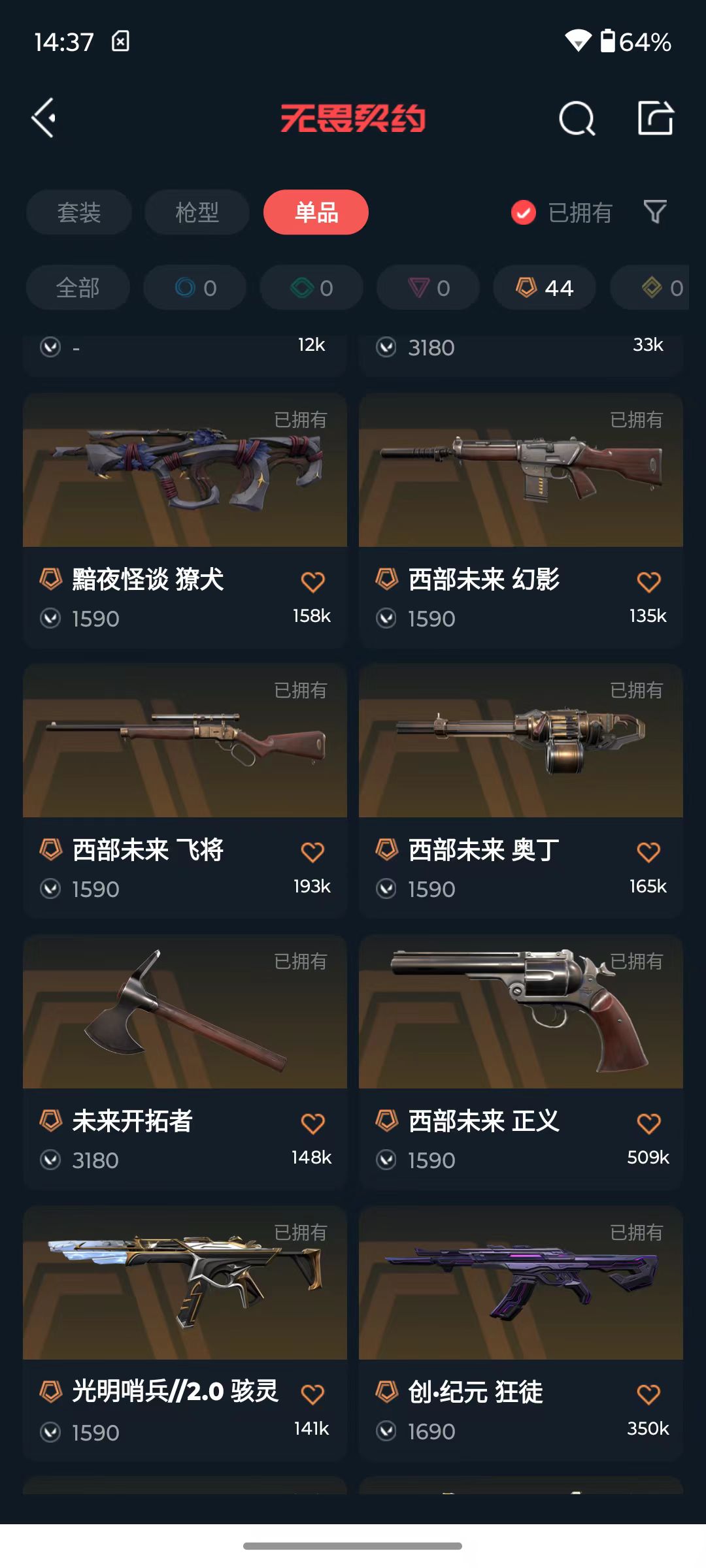Select the purple rarity chip showing 0
706x1568 pixels.
point(428,287)
